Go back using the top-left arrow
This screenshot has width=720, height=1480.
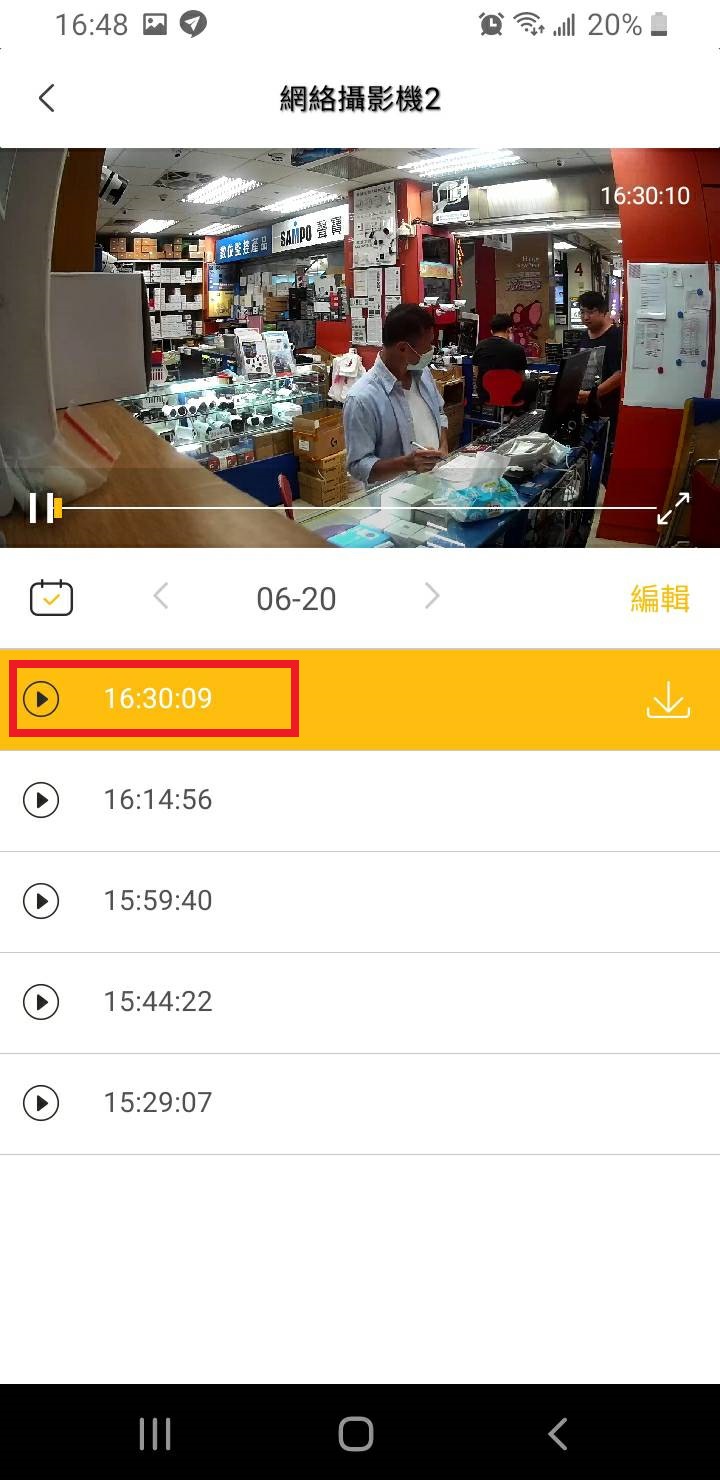coord(46,98)
